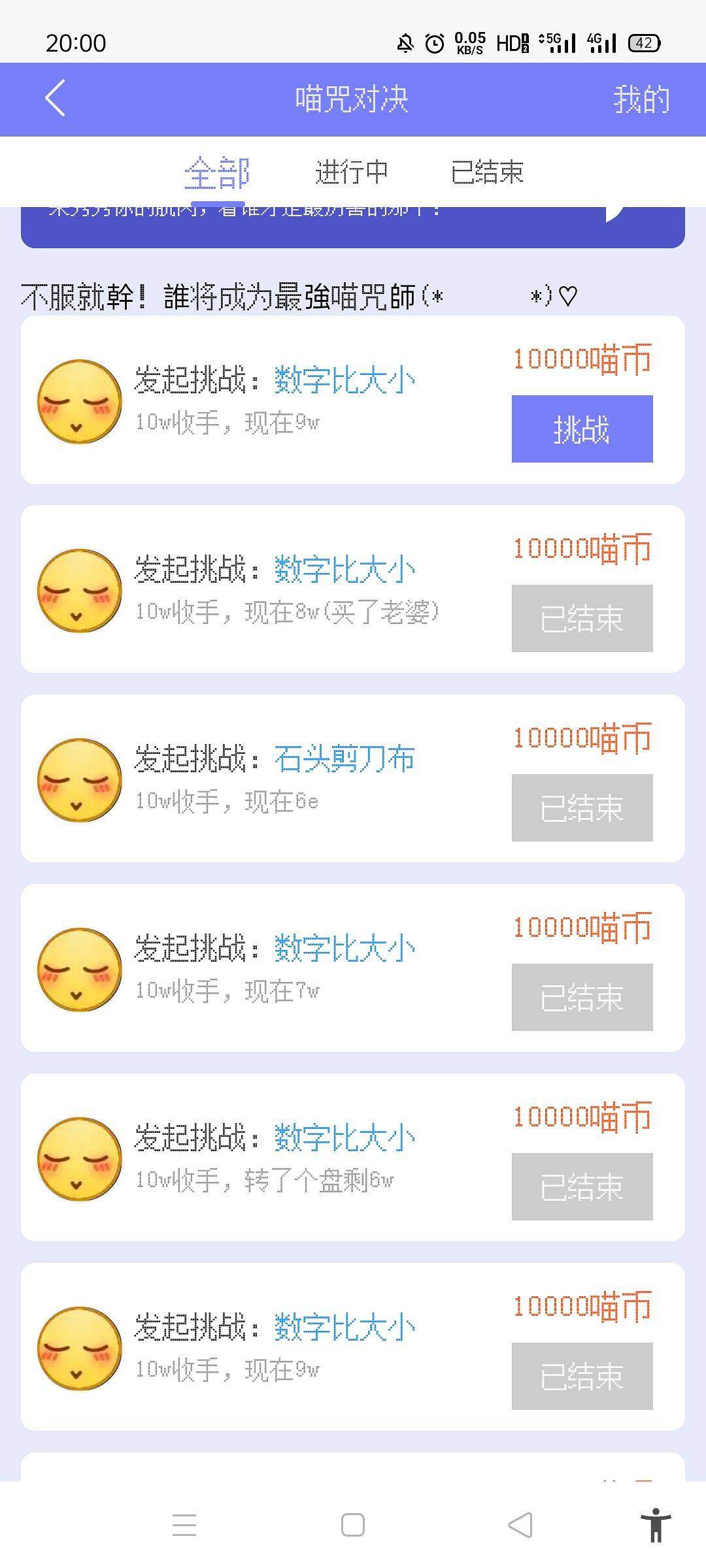The width and height of the screenshot is (706, 1568).
Task: Tap the blue 挑战 button
Action: coord(582,429)
